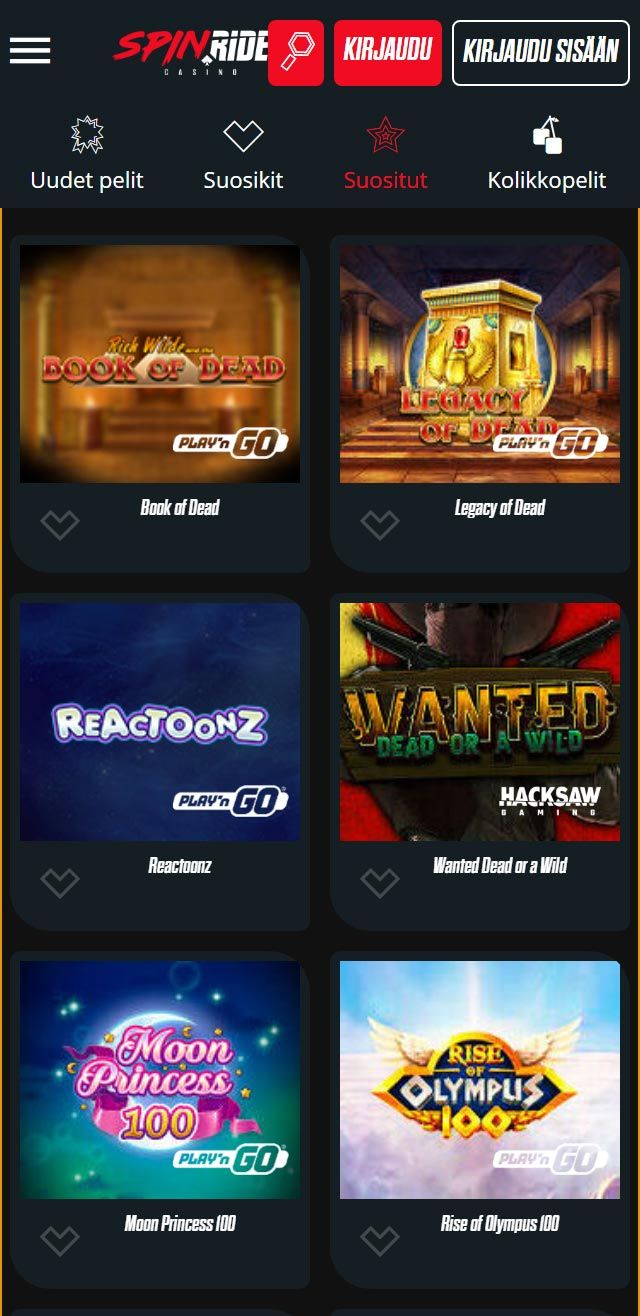
Task: Open the Book of Dead game
Action: click(x=160, y=364)
